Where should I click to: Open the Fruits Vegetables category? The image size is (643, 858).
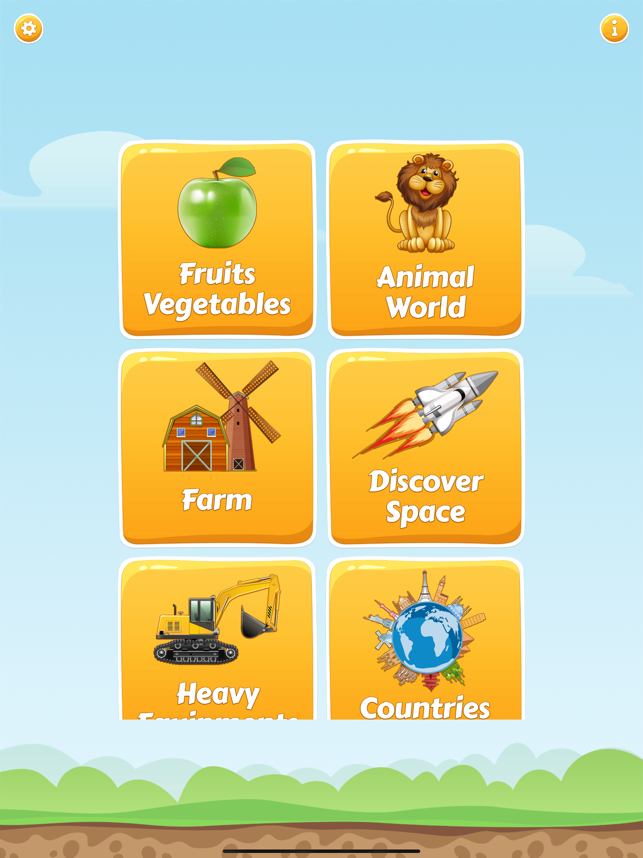click(217, 240)
